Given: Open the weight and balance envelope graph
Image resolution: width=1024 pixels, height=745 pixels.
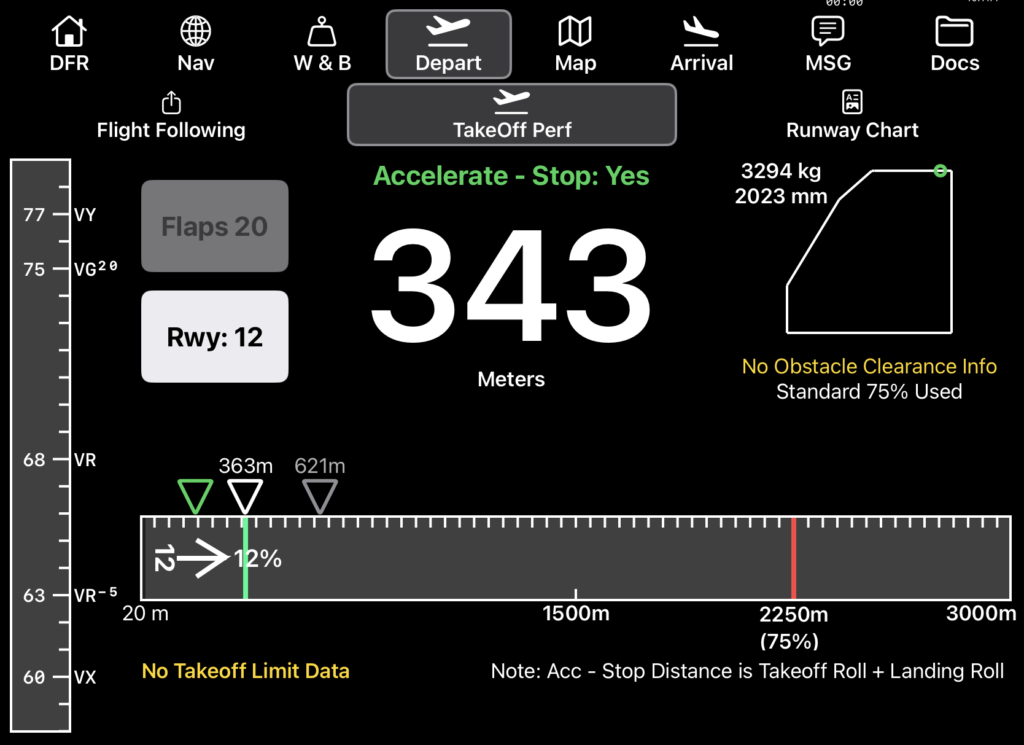Looking at the screenshot, I should click(869, 250).
